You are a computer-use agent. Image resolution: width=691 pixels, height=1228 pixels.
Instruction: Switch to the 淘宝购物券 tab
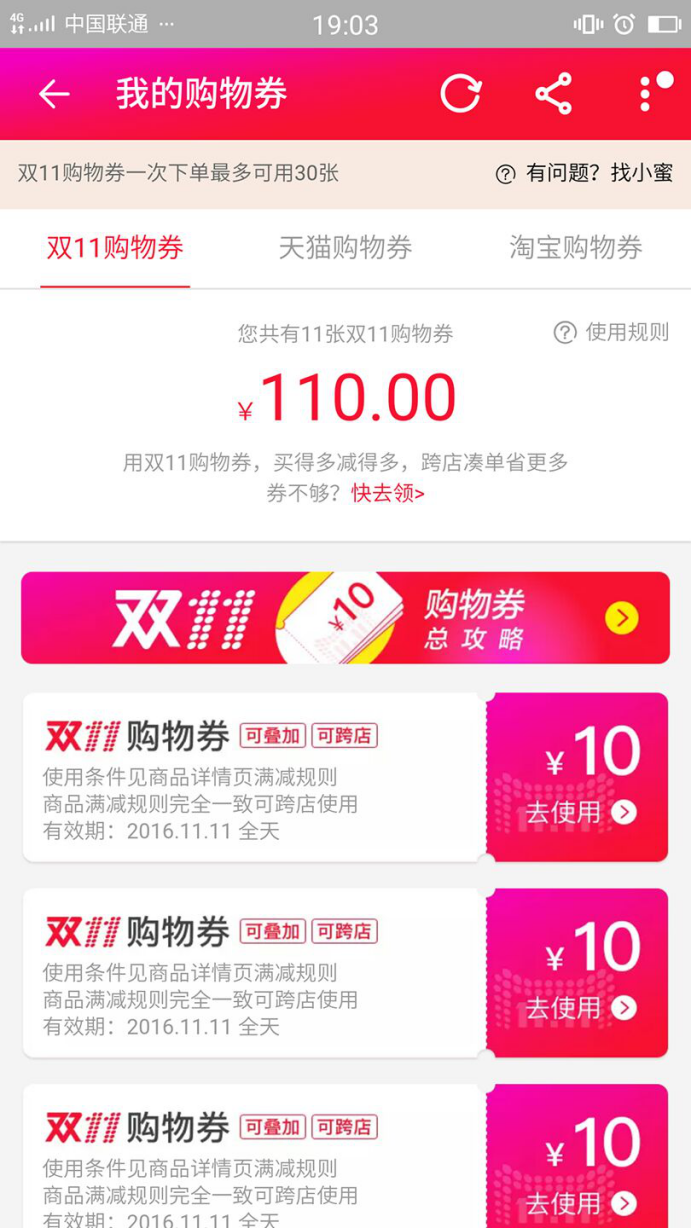pos(575,248)
